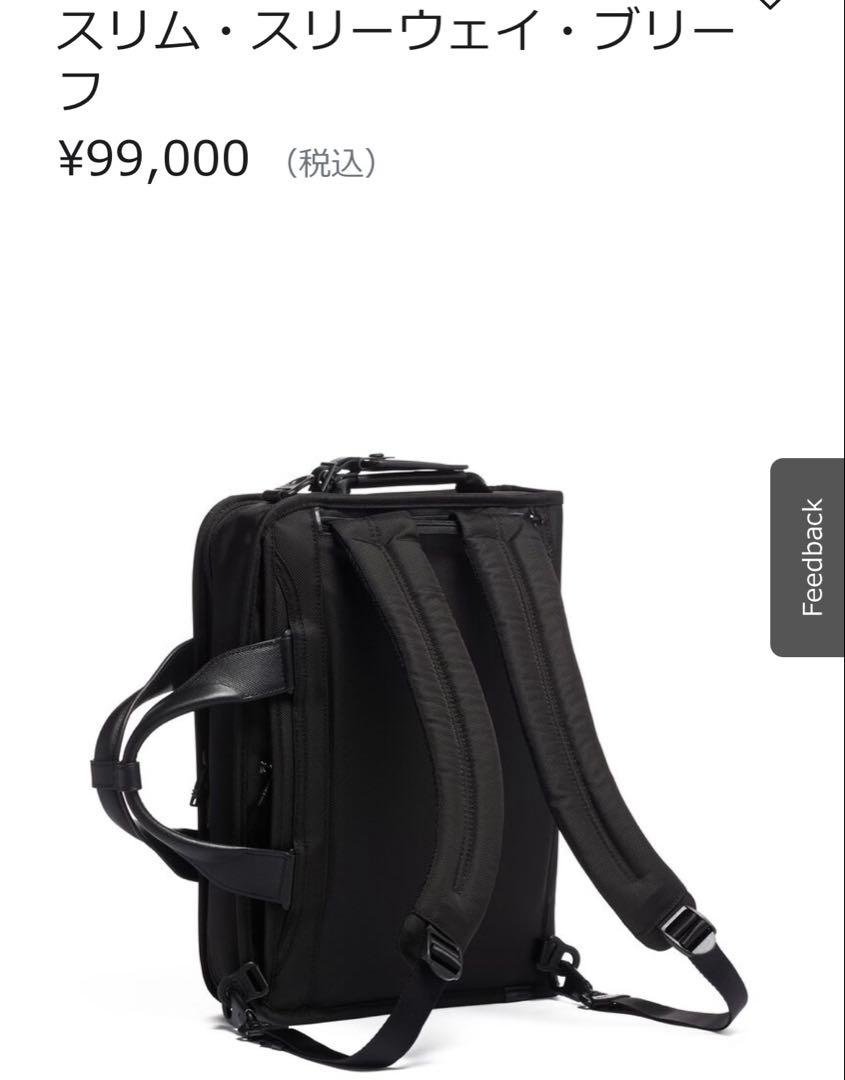
Task: Open the Feedback side tab
Action: point(809,557)
